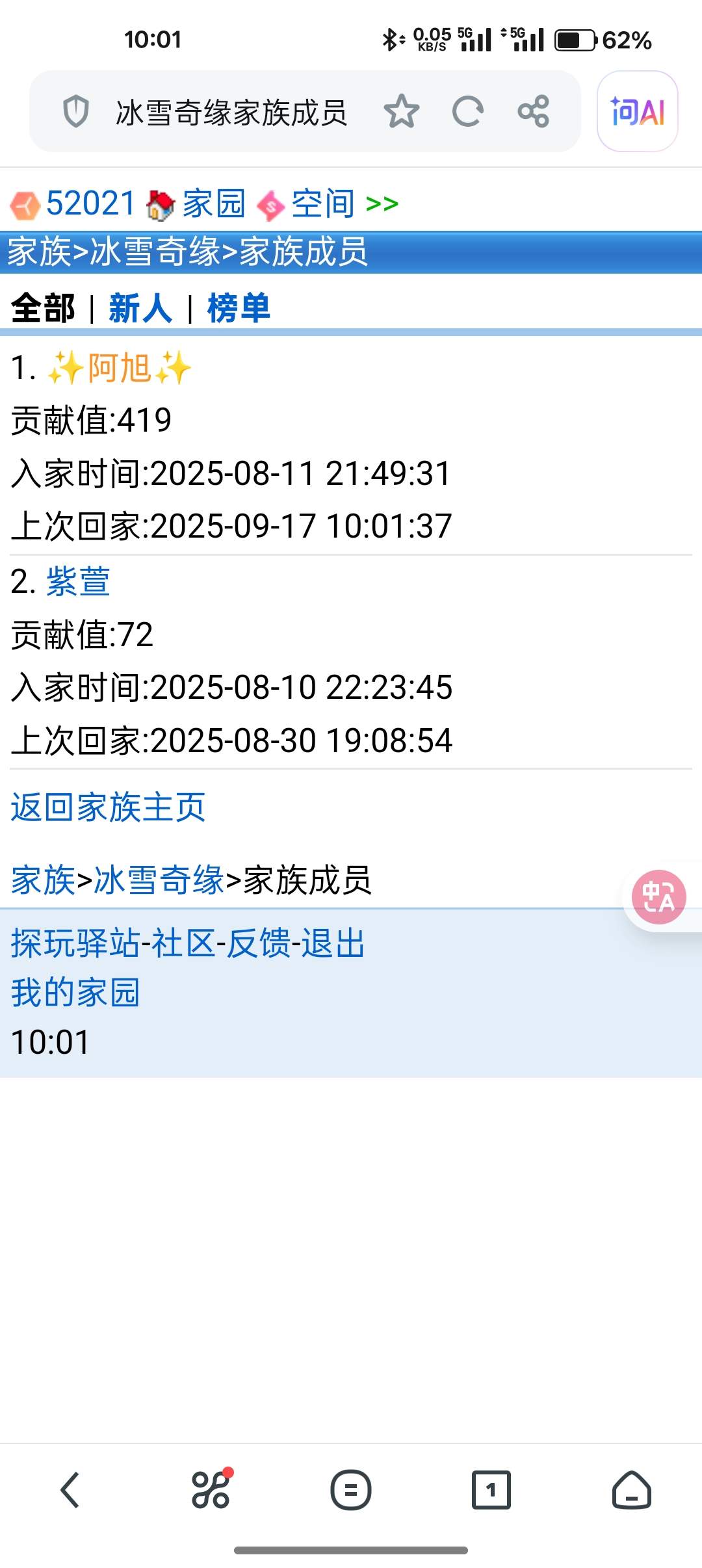This screenshot has width=702, height=1568.
Task: Open the browser tabs switcher
Action: [x=491, y=1489]
